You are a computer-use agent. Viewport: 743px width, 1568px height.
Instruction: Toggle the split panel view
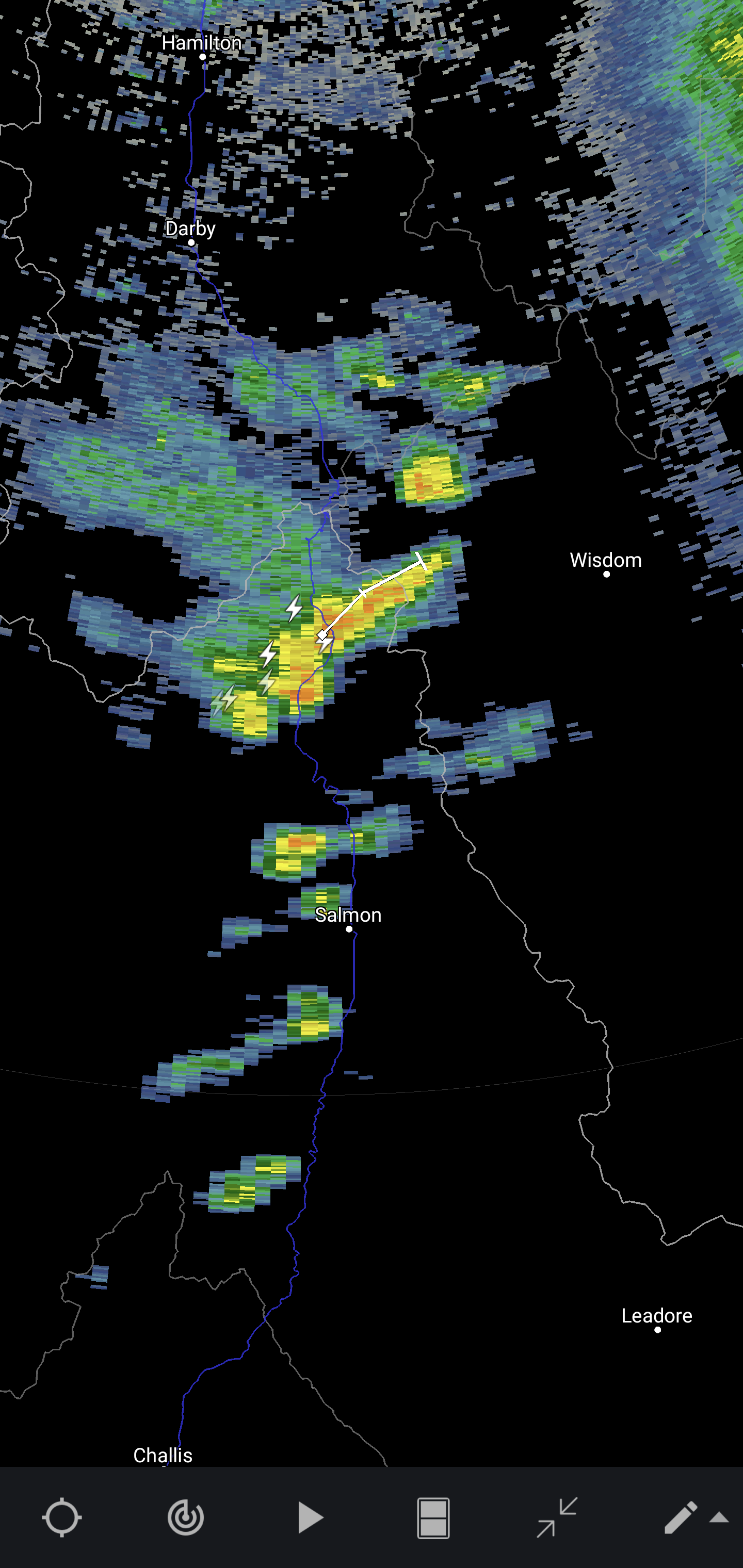pyautogui.click(x=433, y=1517)
